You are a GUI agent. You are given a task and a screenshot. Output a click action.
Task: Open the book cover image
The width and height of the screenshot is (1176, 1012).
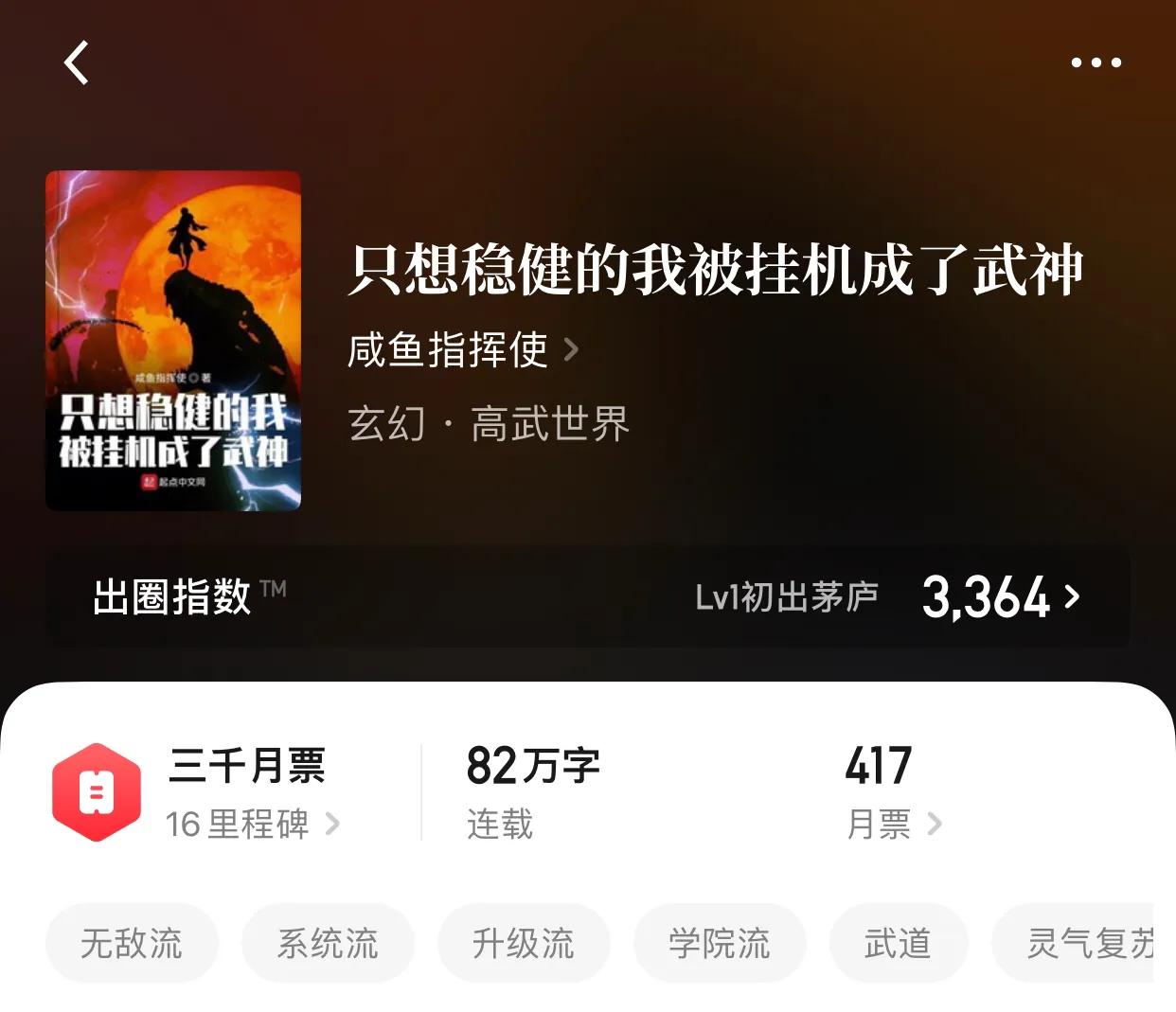click(173, 341)
